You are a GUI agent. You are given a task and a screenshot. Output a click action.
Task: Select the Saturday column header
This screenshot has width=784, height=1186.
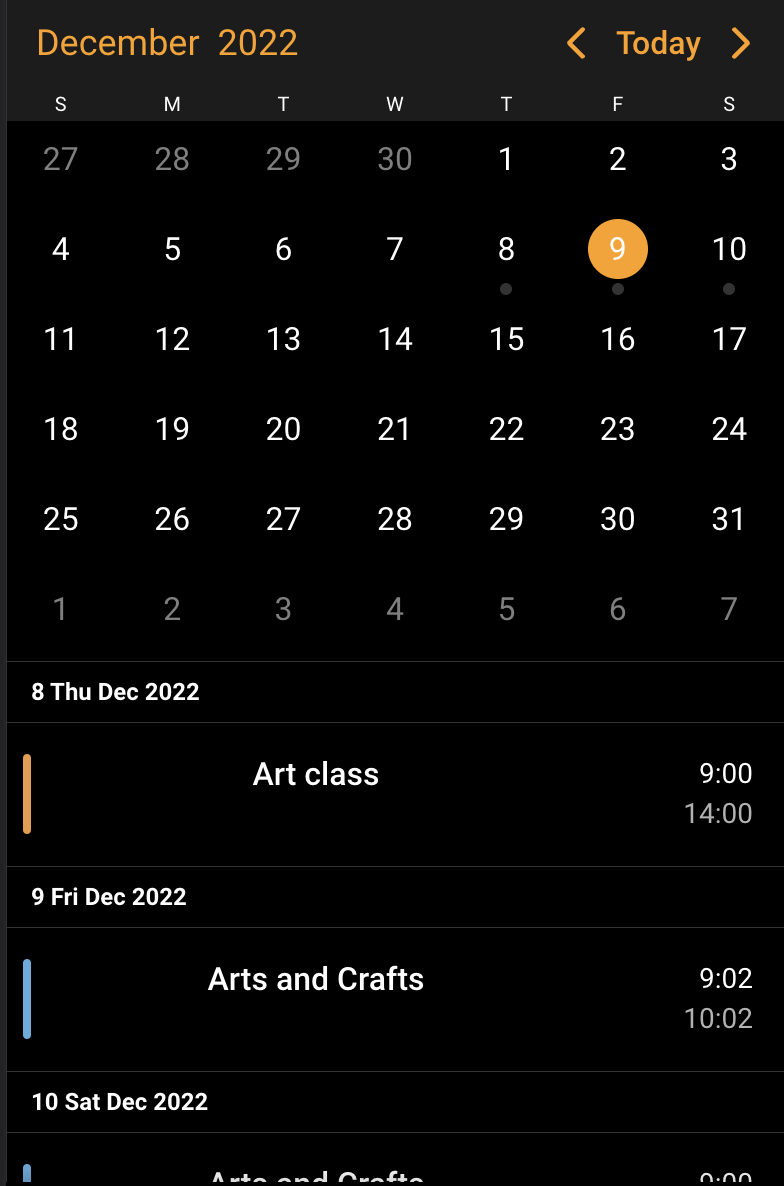click(x=728, y=103)
